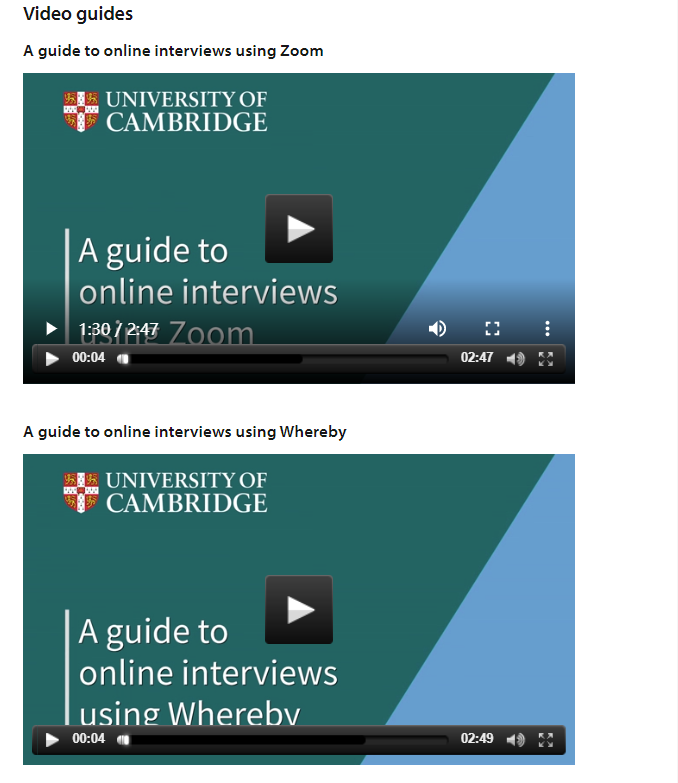Start playback from Whereby video's bottom bar
The width and height of the screenshot is (678, 783).
[52, 740]
